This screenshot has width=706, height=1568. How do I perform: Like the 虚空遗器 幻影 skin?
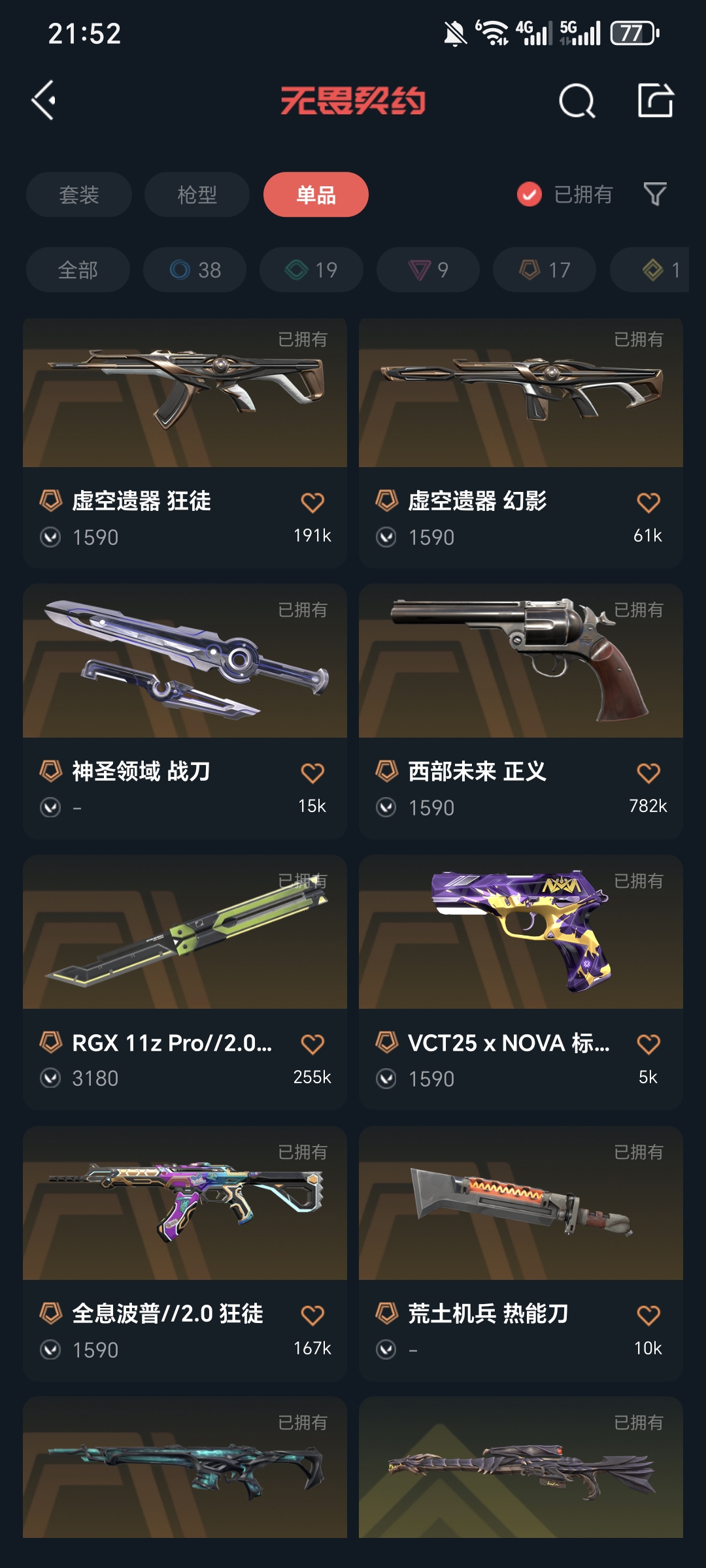648,503
